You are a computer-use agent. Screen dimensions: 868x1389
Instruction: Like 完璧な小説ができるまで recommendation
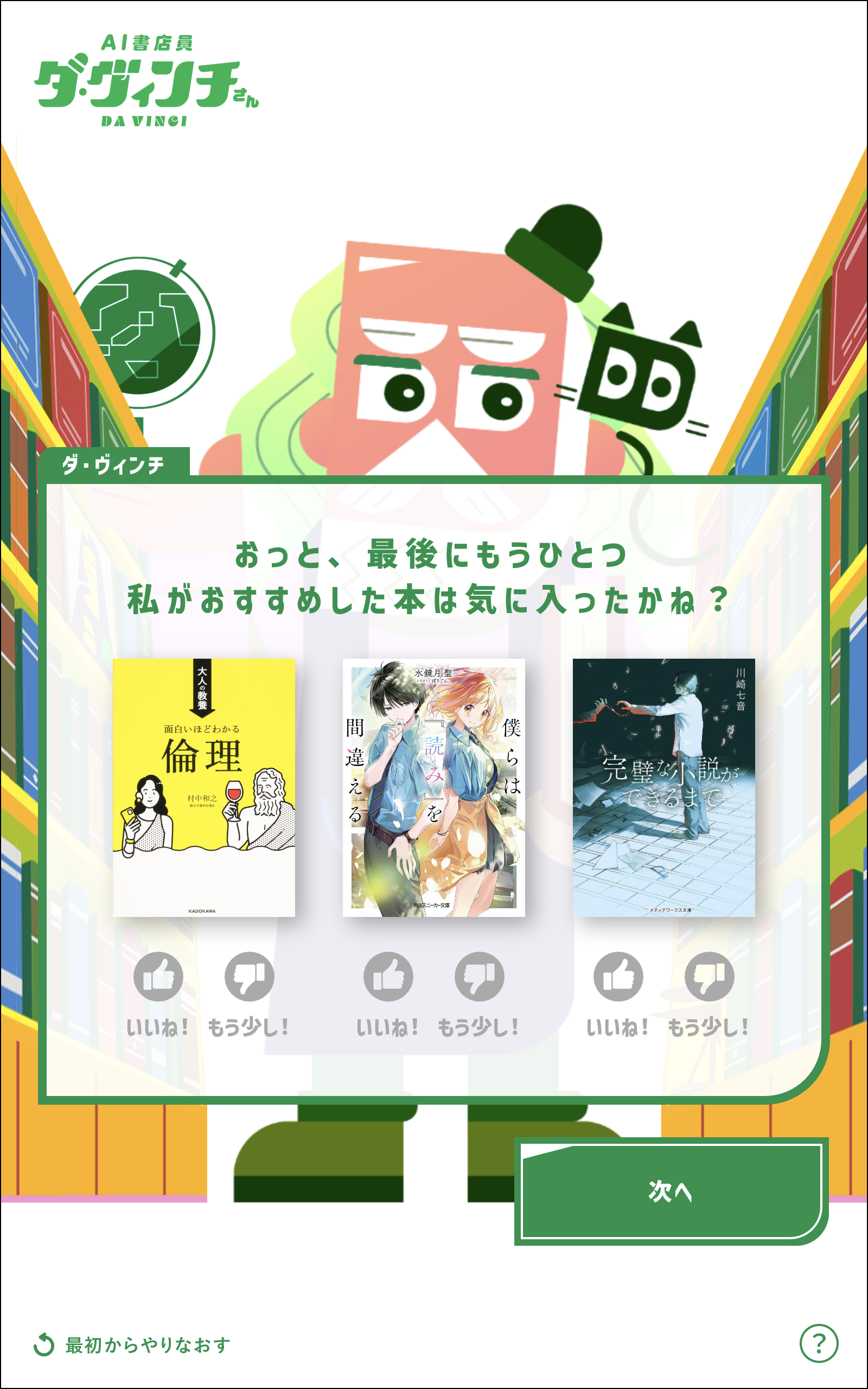pyautogui.click(x=618, y=977)
